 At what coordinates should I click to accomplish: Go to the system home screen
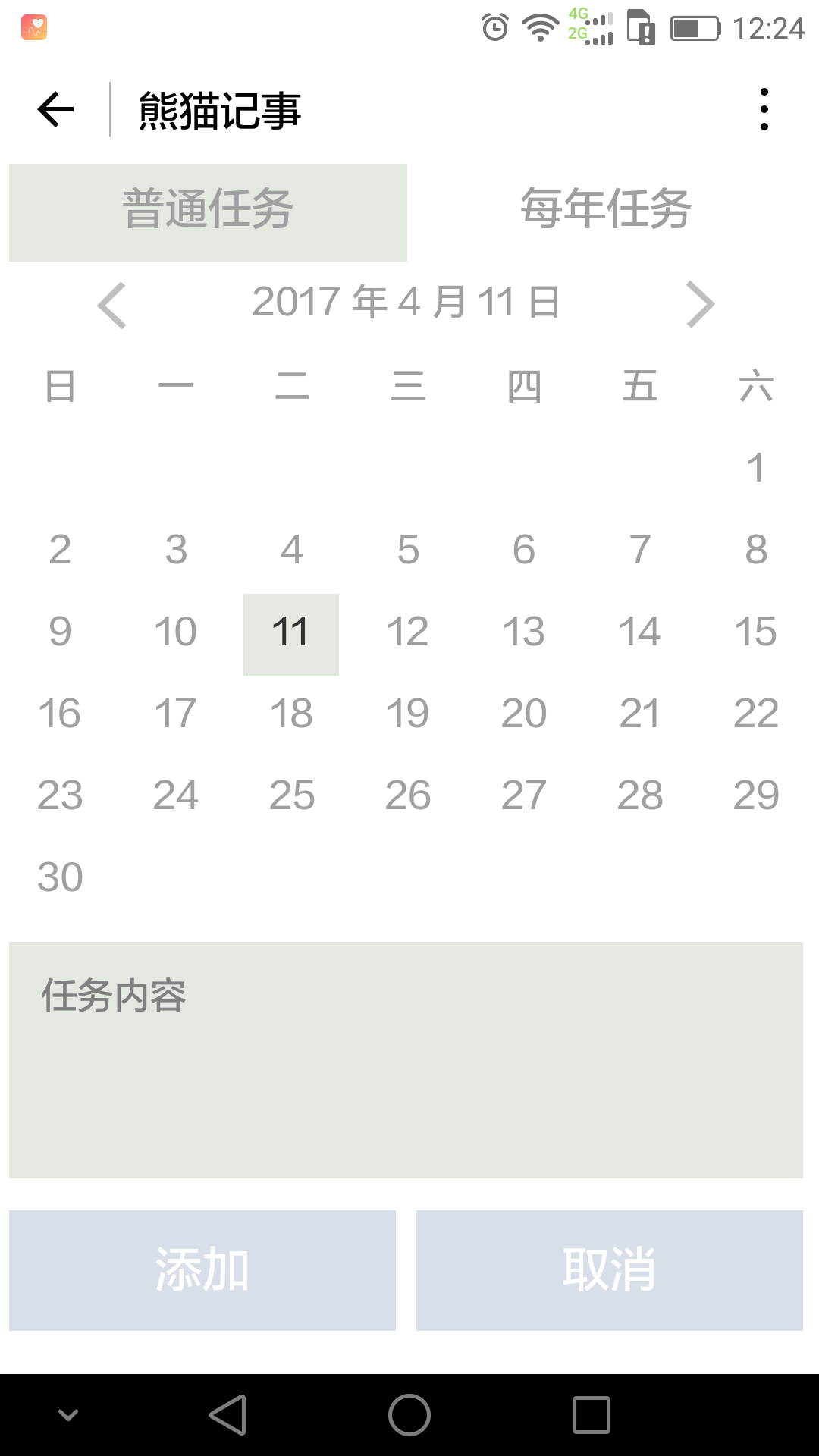point(409,1415)
